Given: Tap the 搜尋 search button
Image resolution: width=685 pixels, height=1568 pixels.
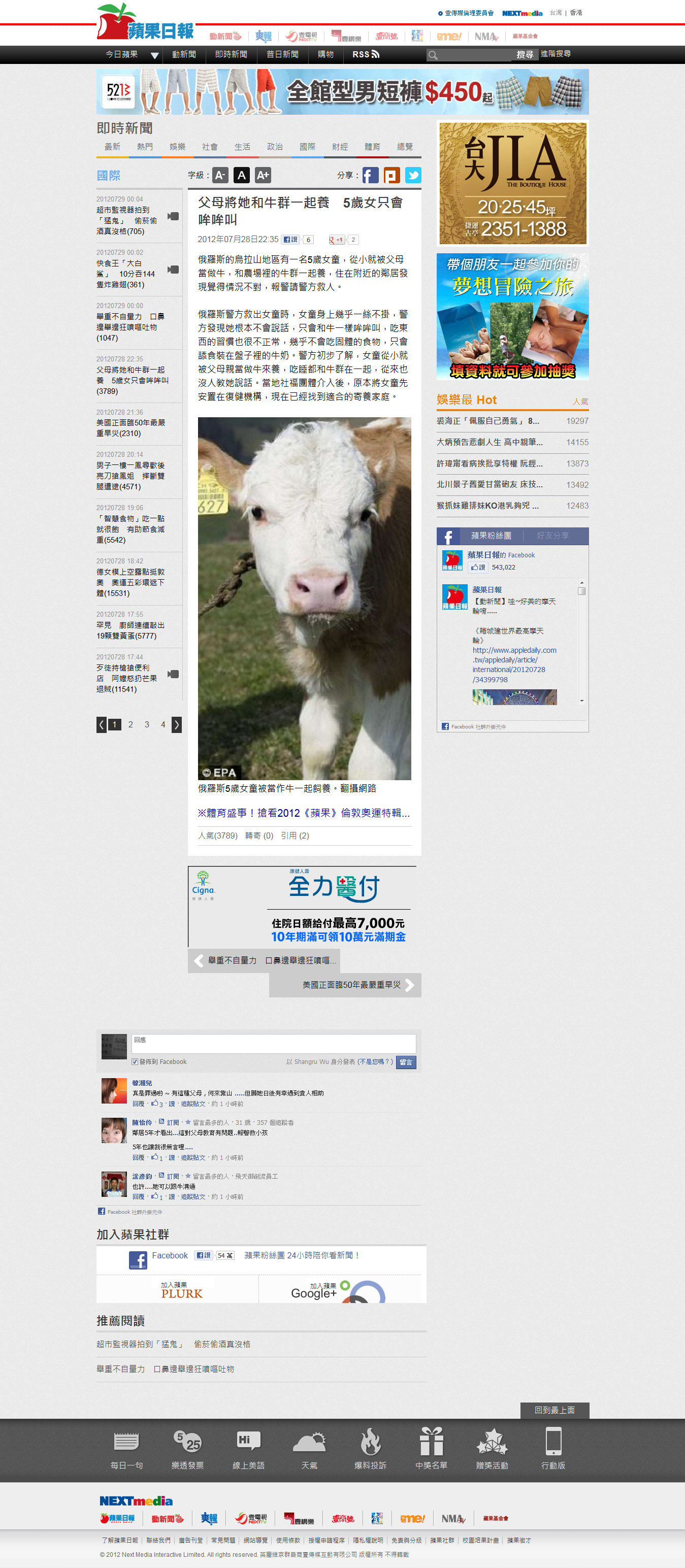Looking at the screenshot, I should click(524, 55).
